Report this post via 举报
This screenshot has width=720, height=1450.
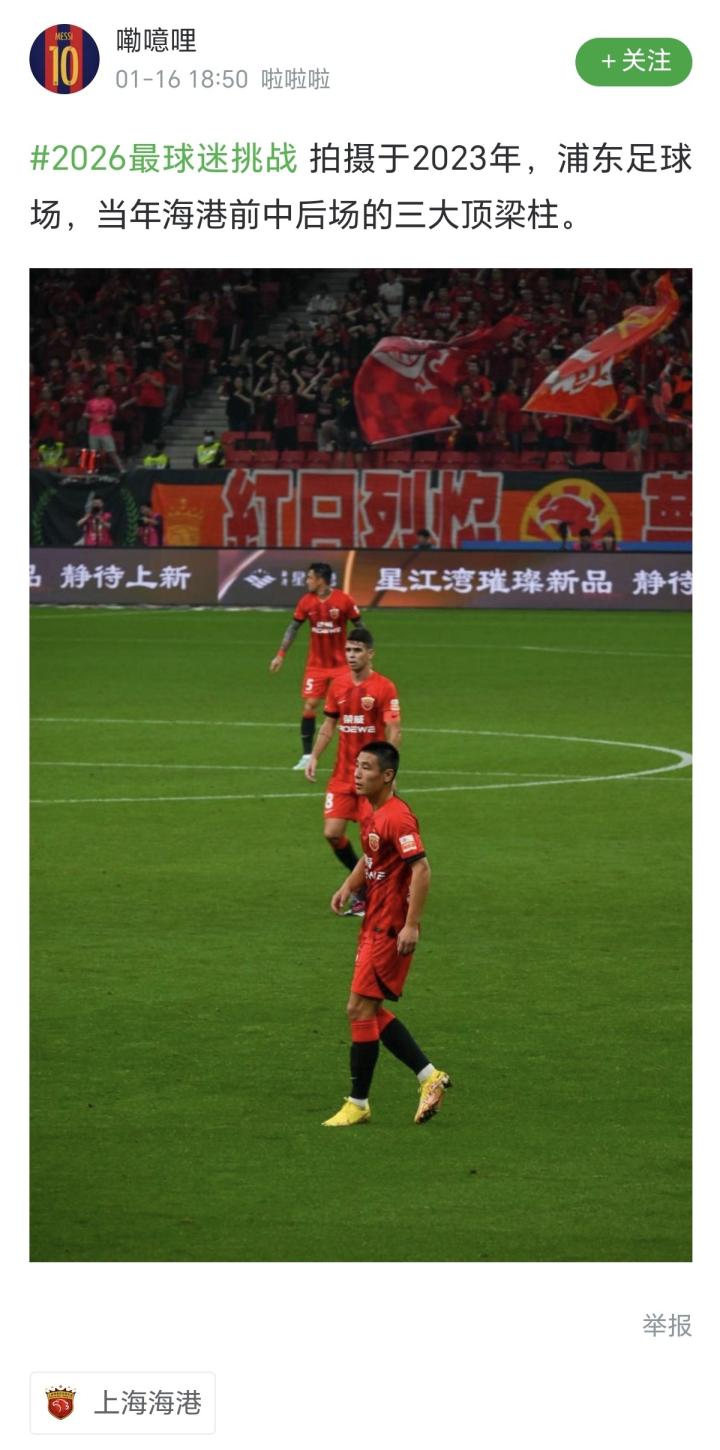click(666, 1325)
